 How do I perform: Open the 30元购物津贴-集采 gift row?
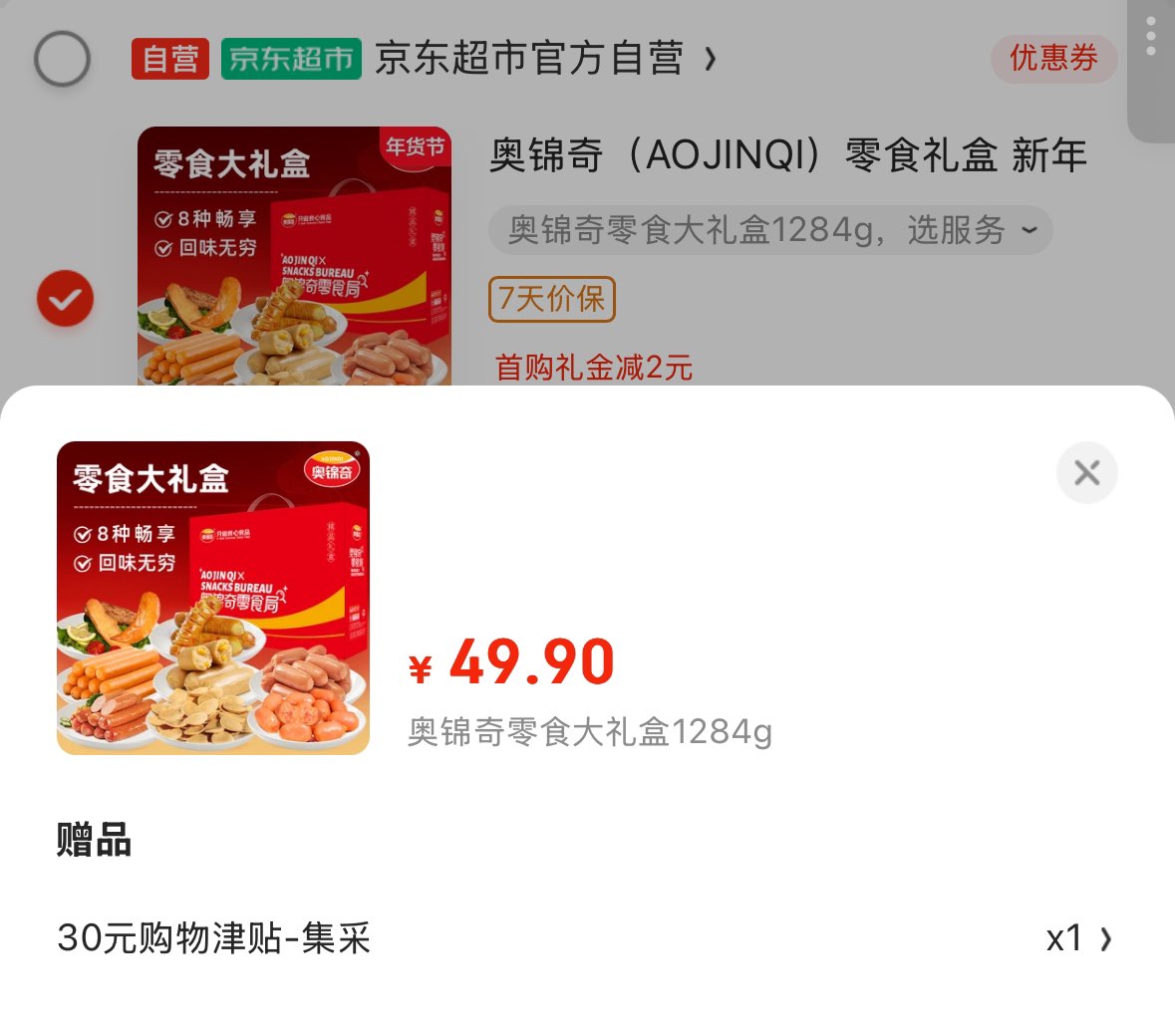586,938
